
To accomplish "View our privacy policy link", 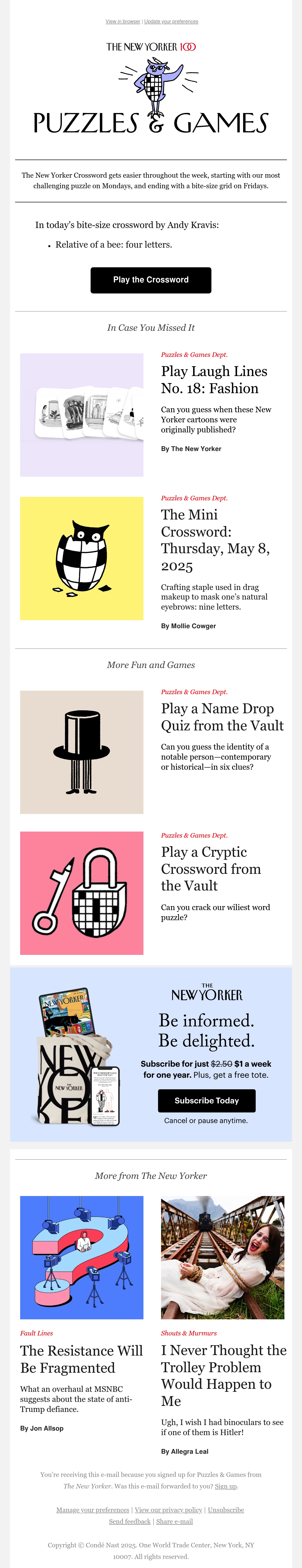I will tap(169, 1510).
